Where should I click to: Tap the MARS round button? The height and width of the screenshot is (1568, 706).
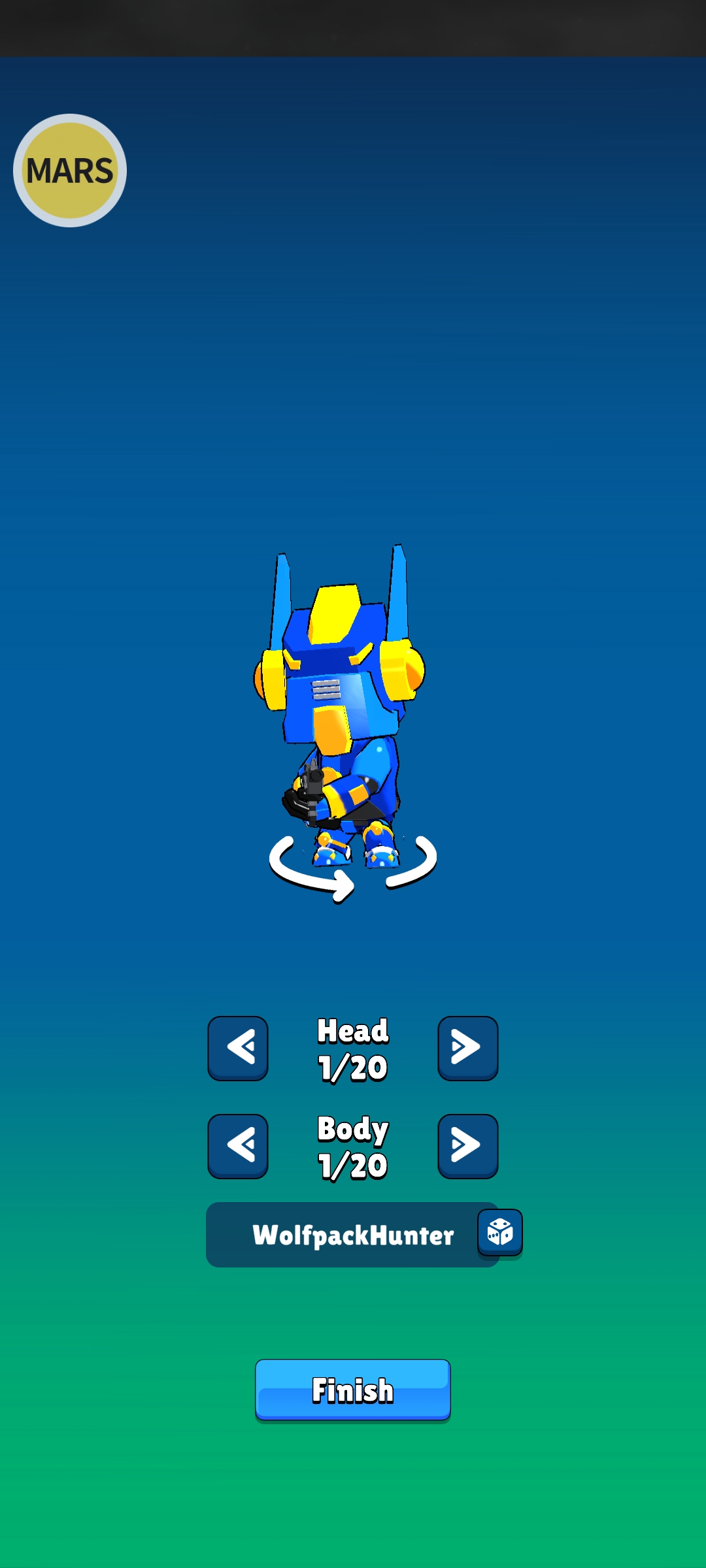tap(70, 171)
